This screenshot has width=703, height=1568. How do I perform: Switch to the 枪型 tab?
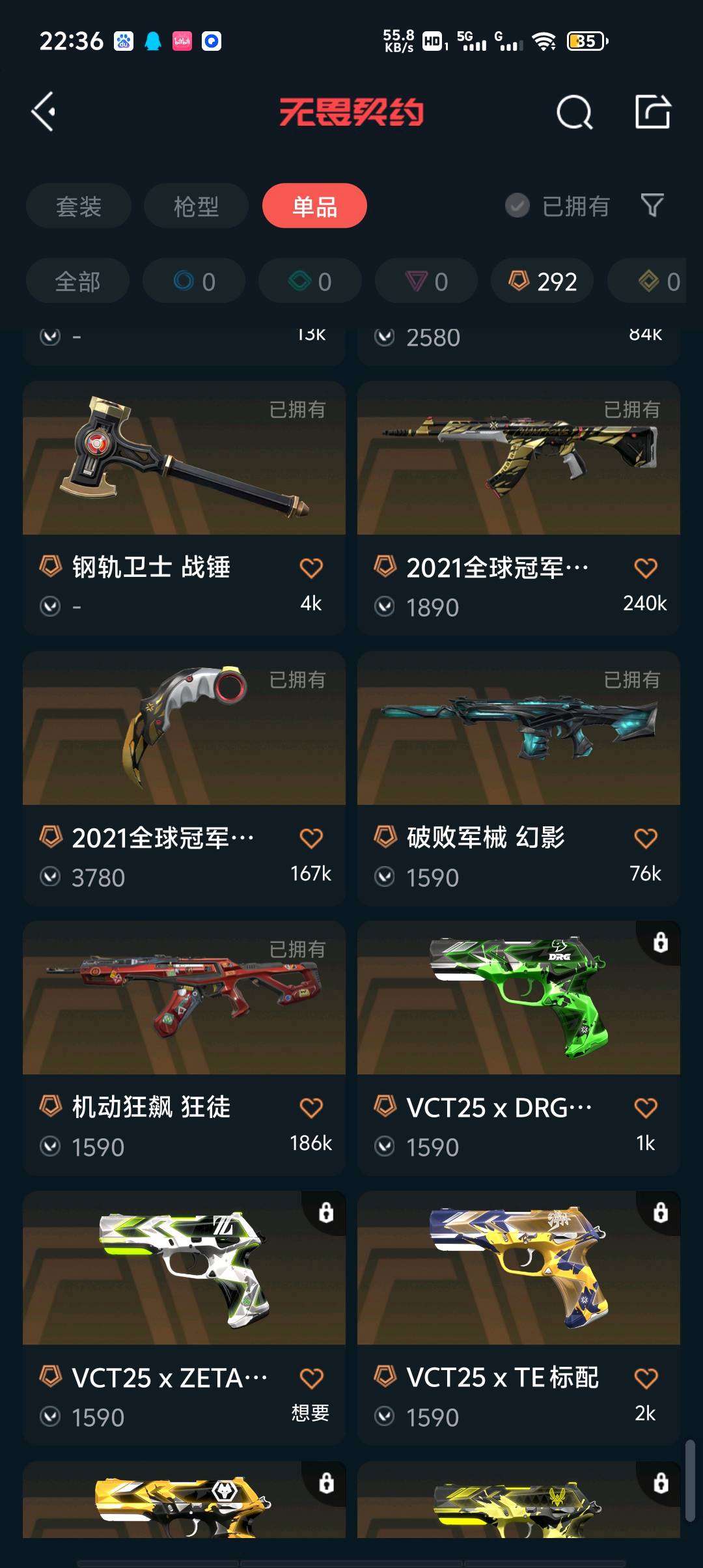196,206
